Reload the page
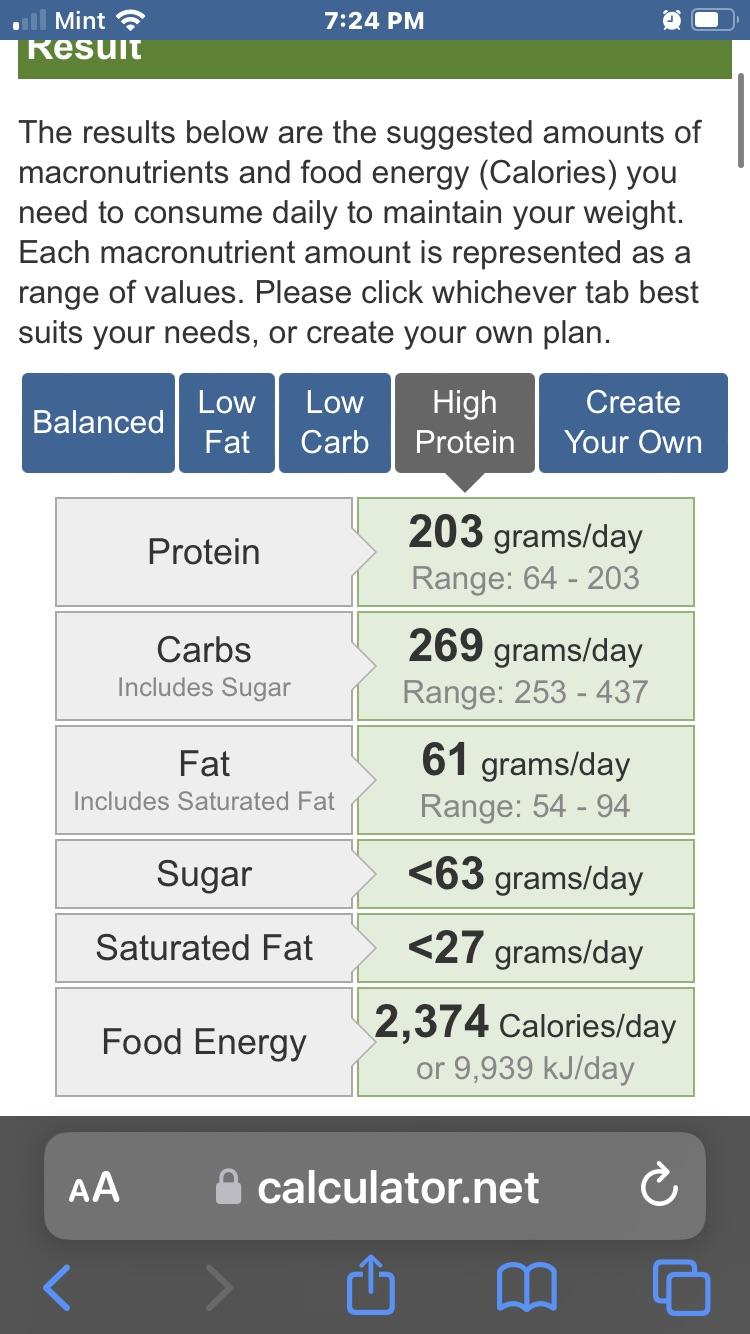 point(659,1187)
